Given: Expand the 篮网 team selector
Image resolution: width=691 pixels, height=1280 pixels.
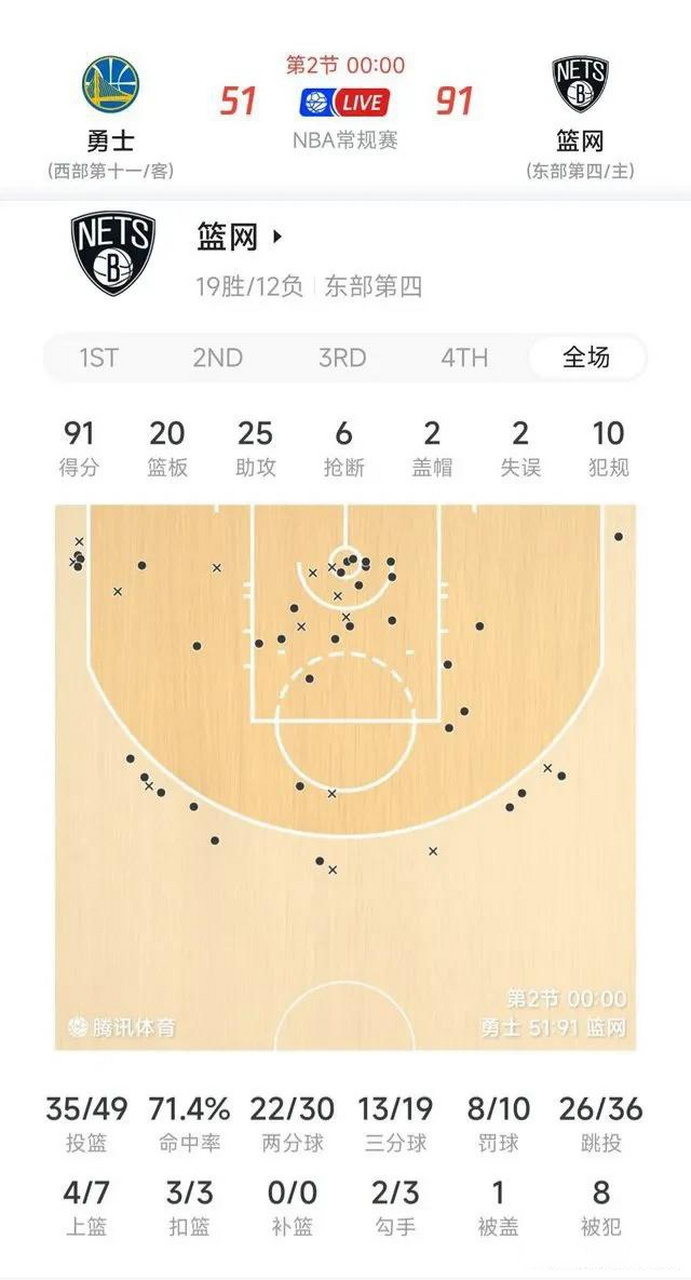Looking at the screenshot, I should pyautogui.click(x=240, y=238).
